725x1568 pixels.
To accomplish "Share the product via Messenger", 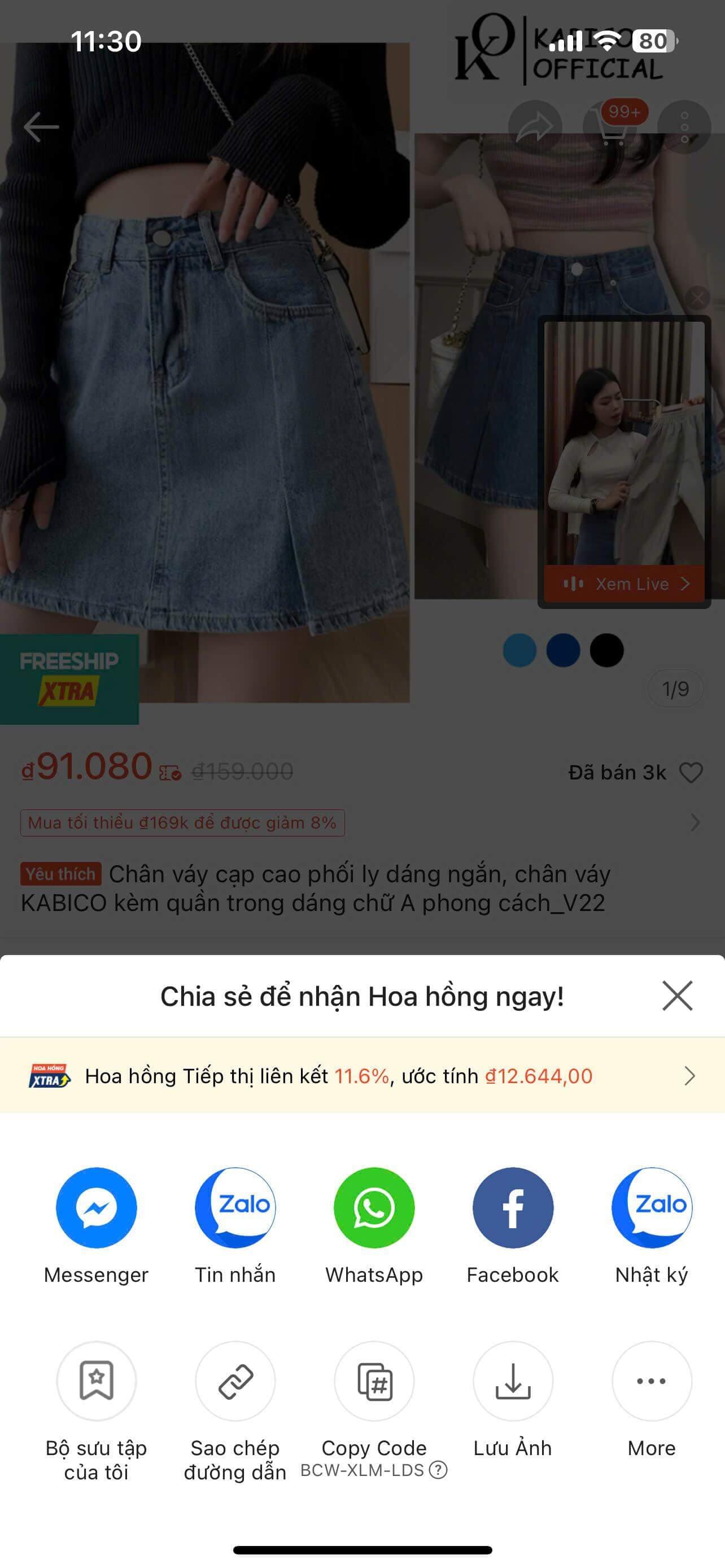I will [x=96, y=1208].
